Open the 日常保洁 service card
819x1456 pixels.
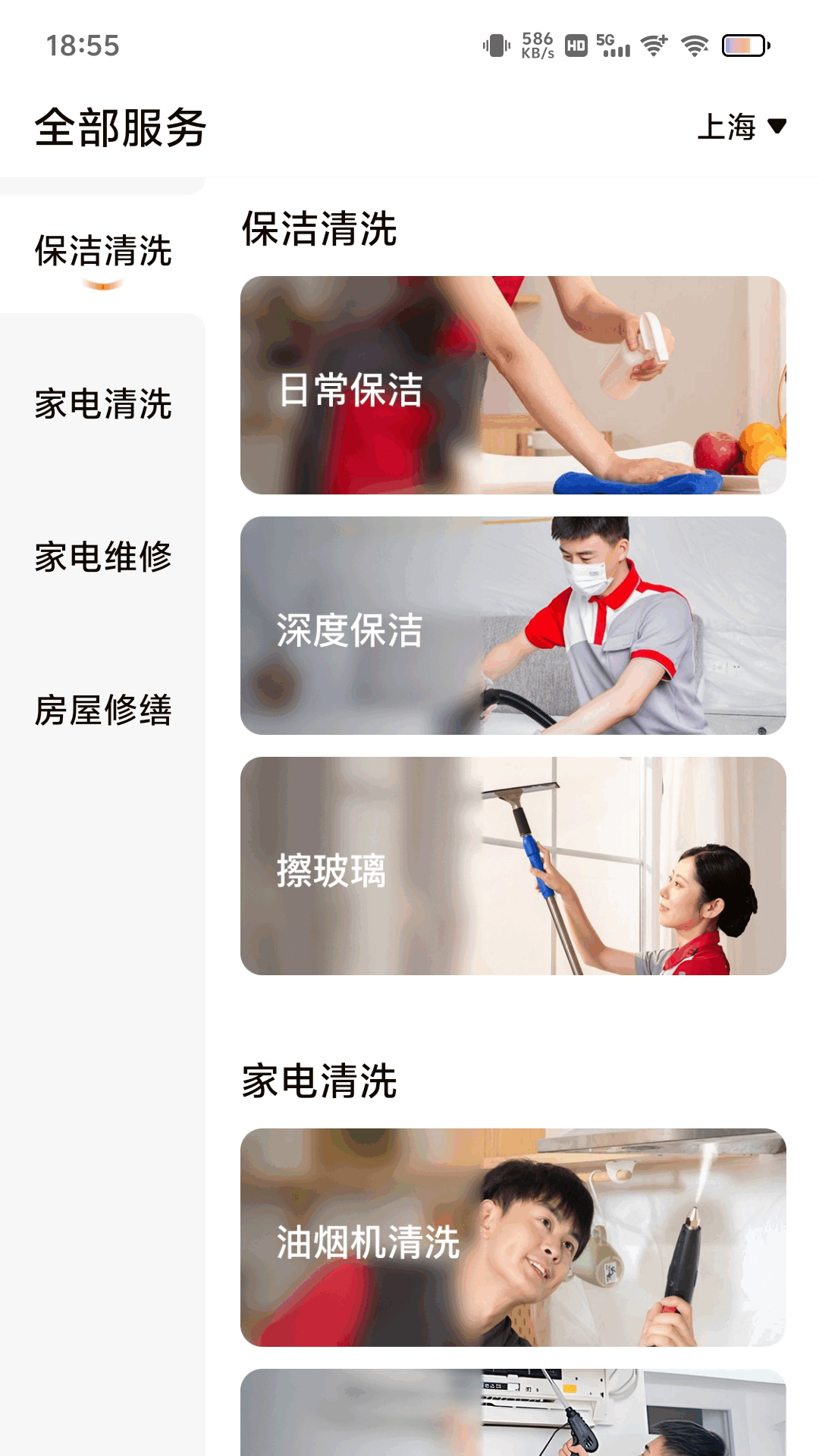point(513,385)
